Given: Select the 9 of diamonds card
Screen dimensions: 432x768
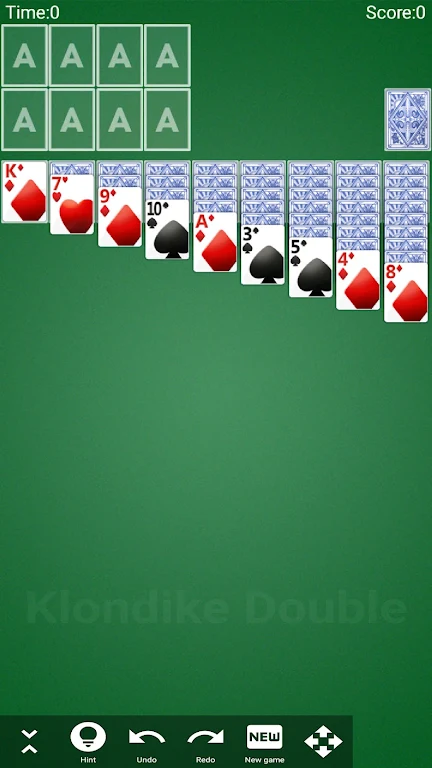Looking at the screenshot, I should [120, 217].
